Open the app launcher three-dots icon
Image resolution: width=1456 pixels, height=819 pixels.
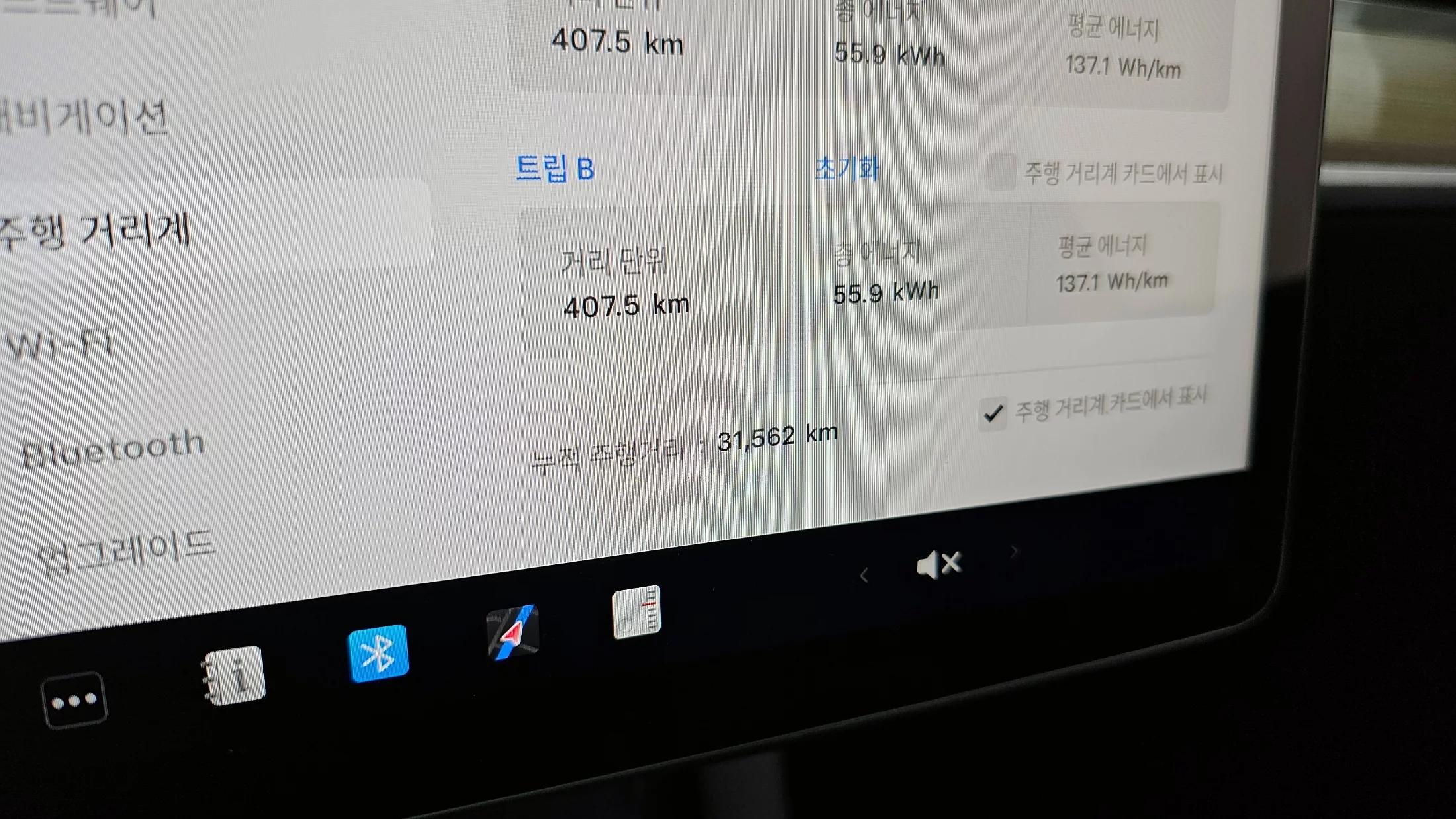coord(74,700)
